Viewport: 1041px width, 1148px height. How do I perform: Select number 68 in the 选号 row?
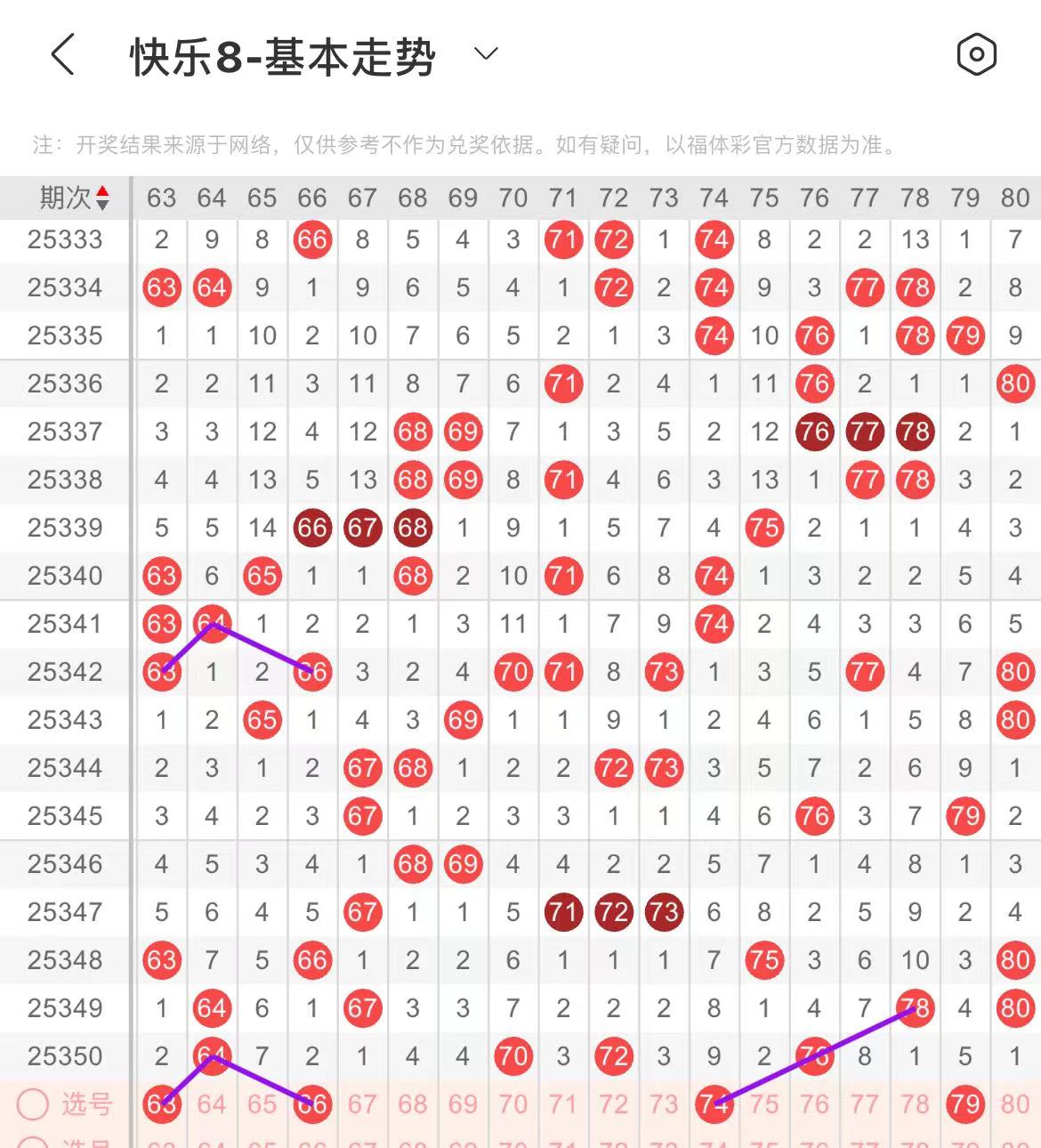coord(413,1104)
